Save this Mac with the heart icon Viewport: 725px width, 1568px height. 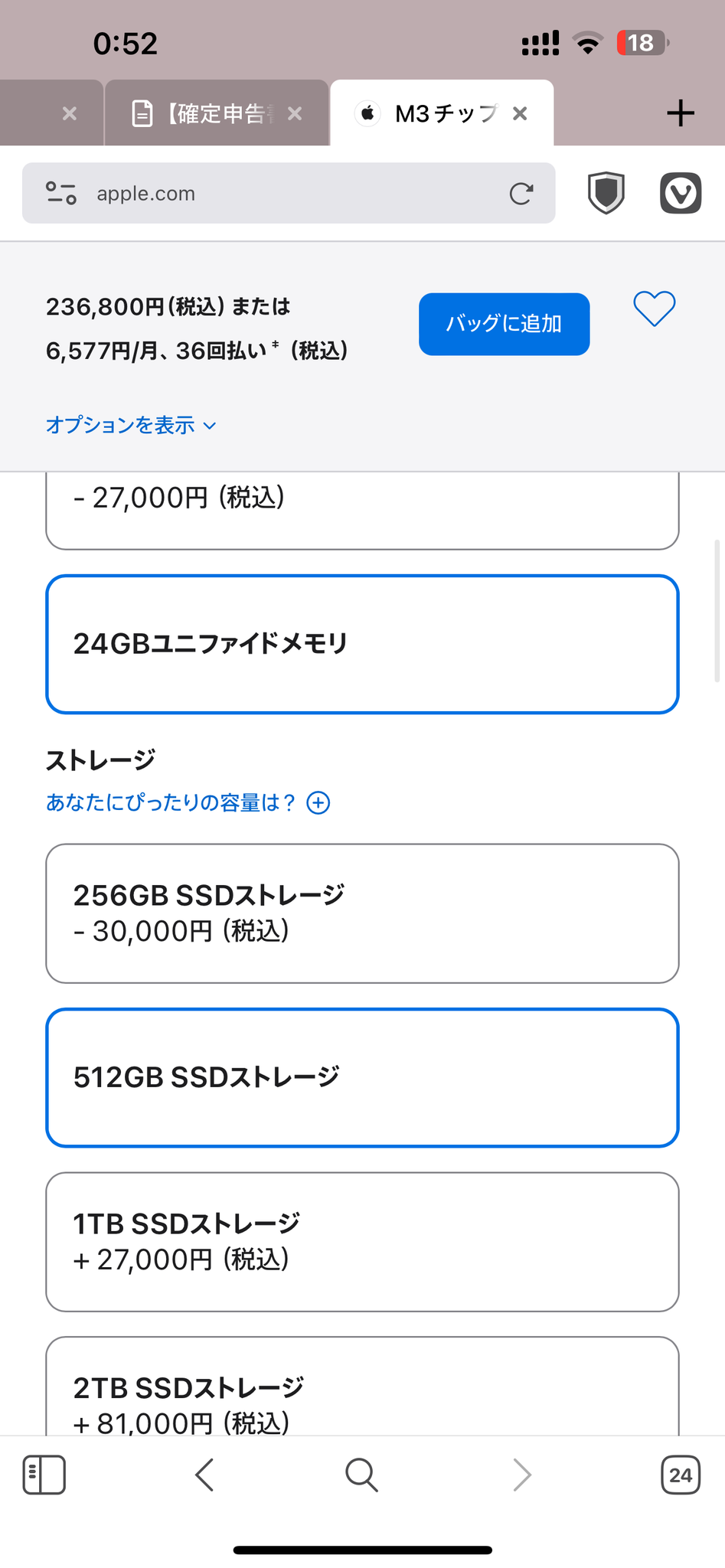(x=655, y=309)
